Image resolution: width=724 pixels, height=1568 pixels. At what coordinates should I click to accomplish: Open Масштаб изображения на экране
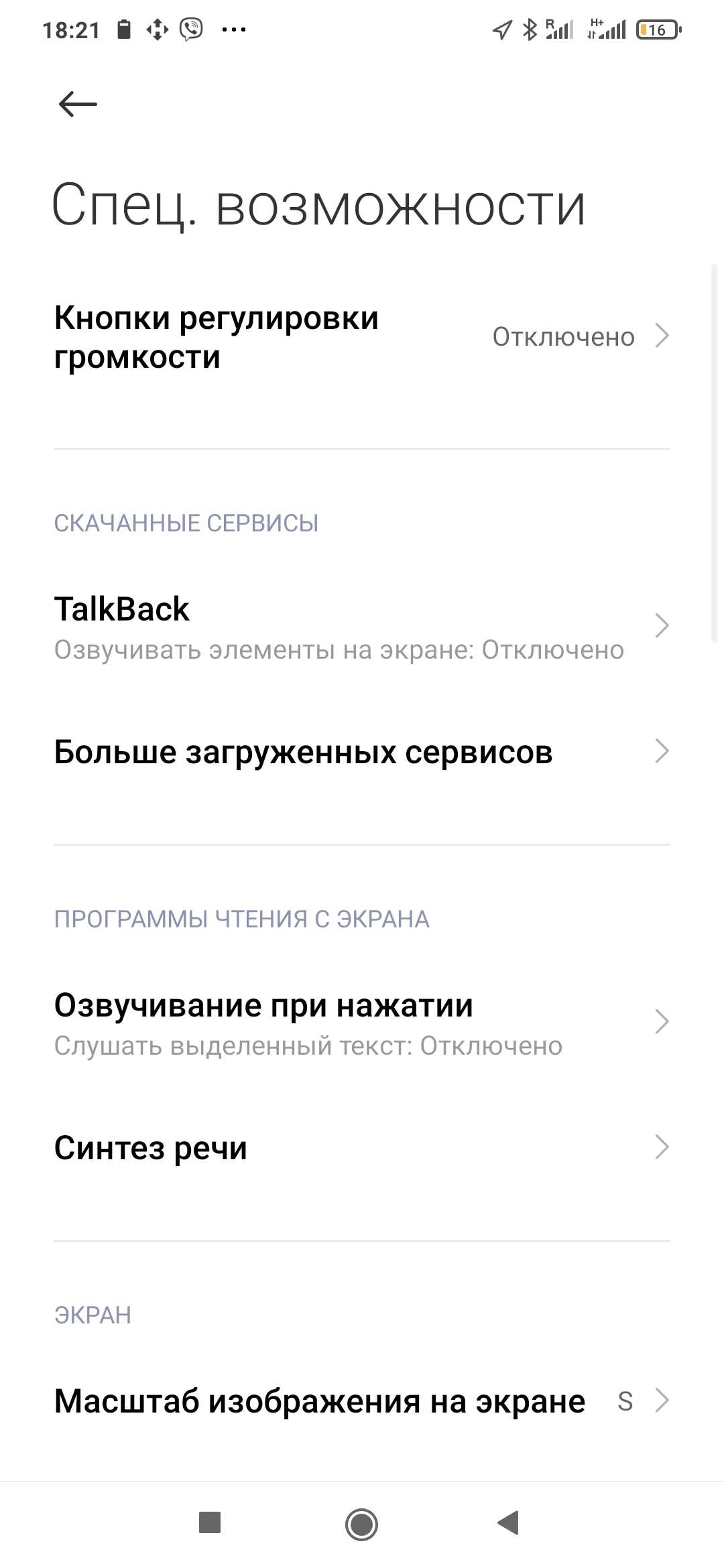[362, 1400]
